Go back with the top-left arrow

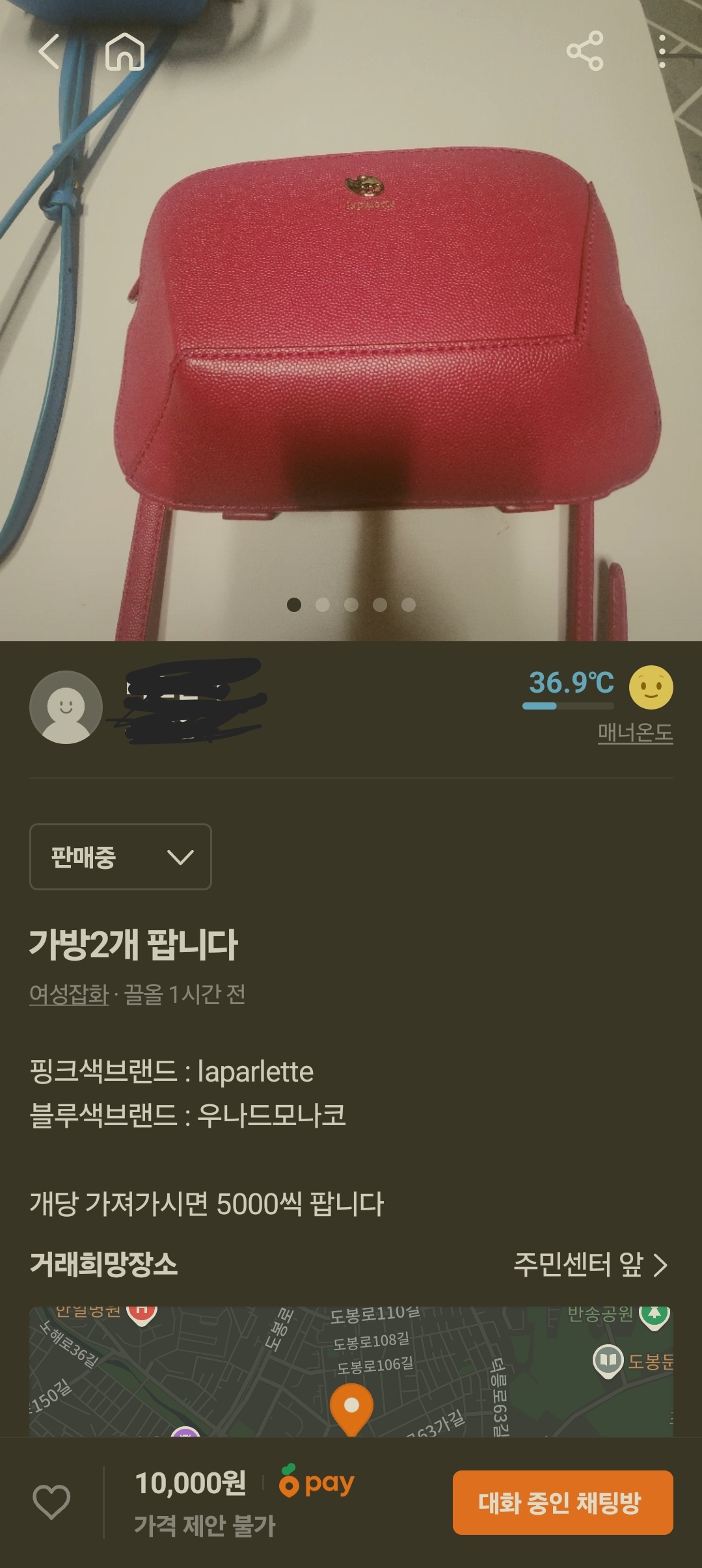tap(49, 51)
